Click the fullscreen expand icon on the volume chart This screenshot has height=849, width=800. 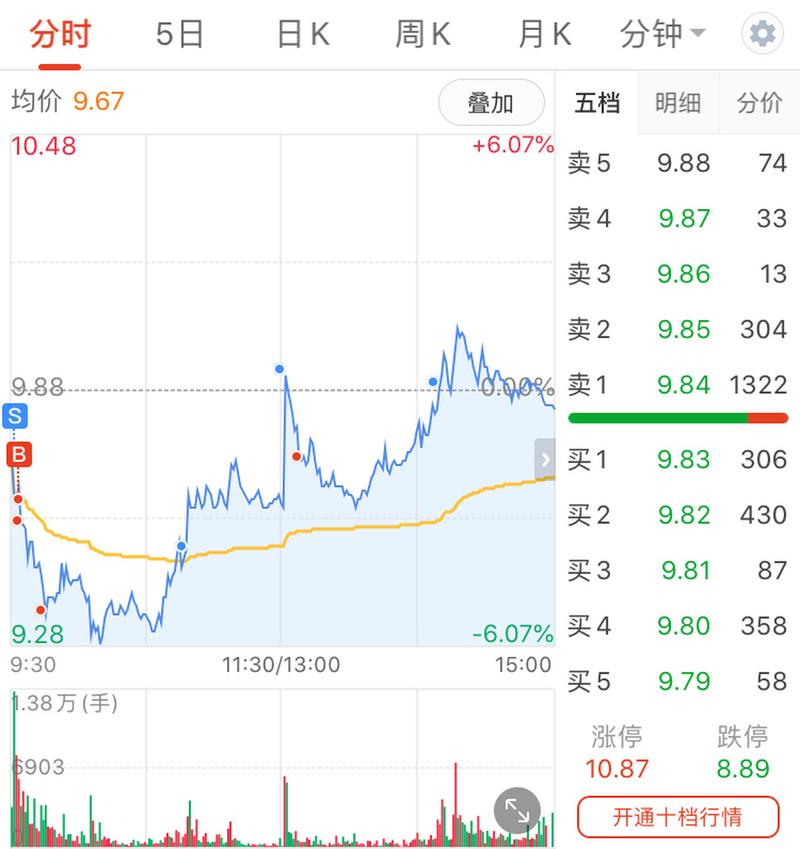(518, 811)
